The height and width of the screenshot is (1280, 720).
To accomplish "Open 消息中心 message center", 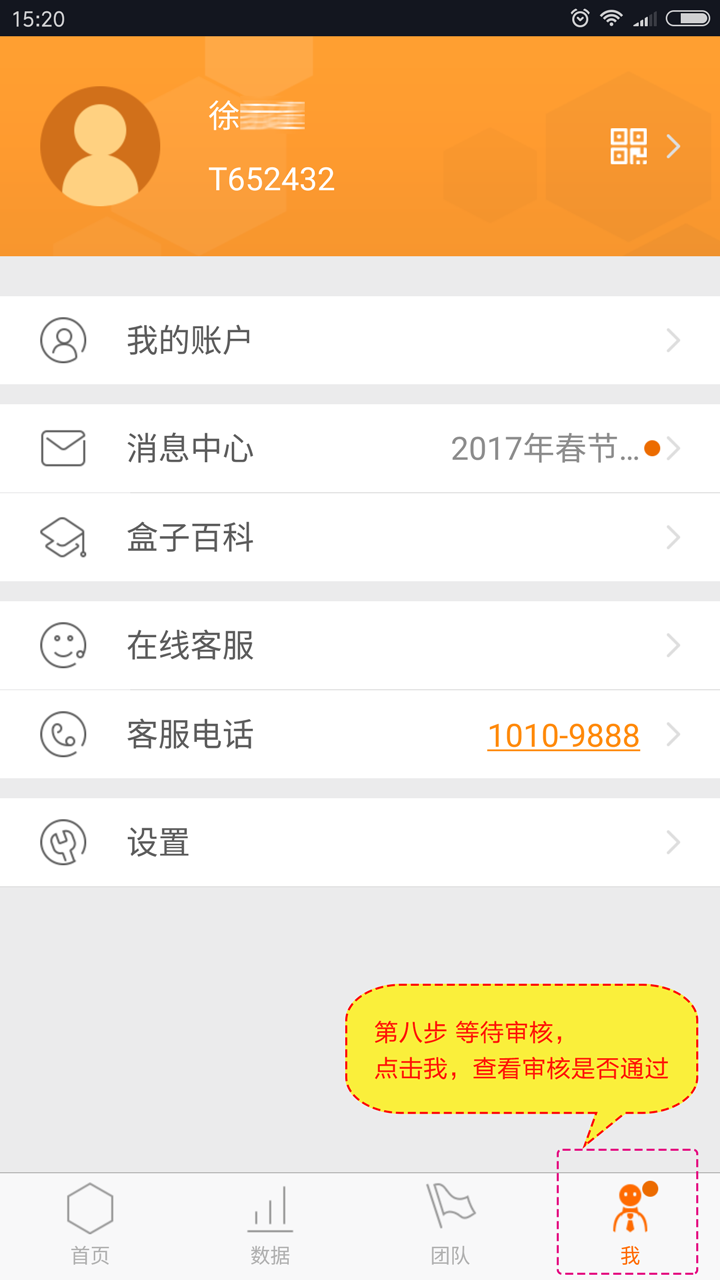I will [x=360, y=448].
